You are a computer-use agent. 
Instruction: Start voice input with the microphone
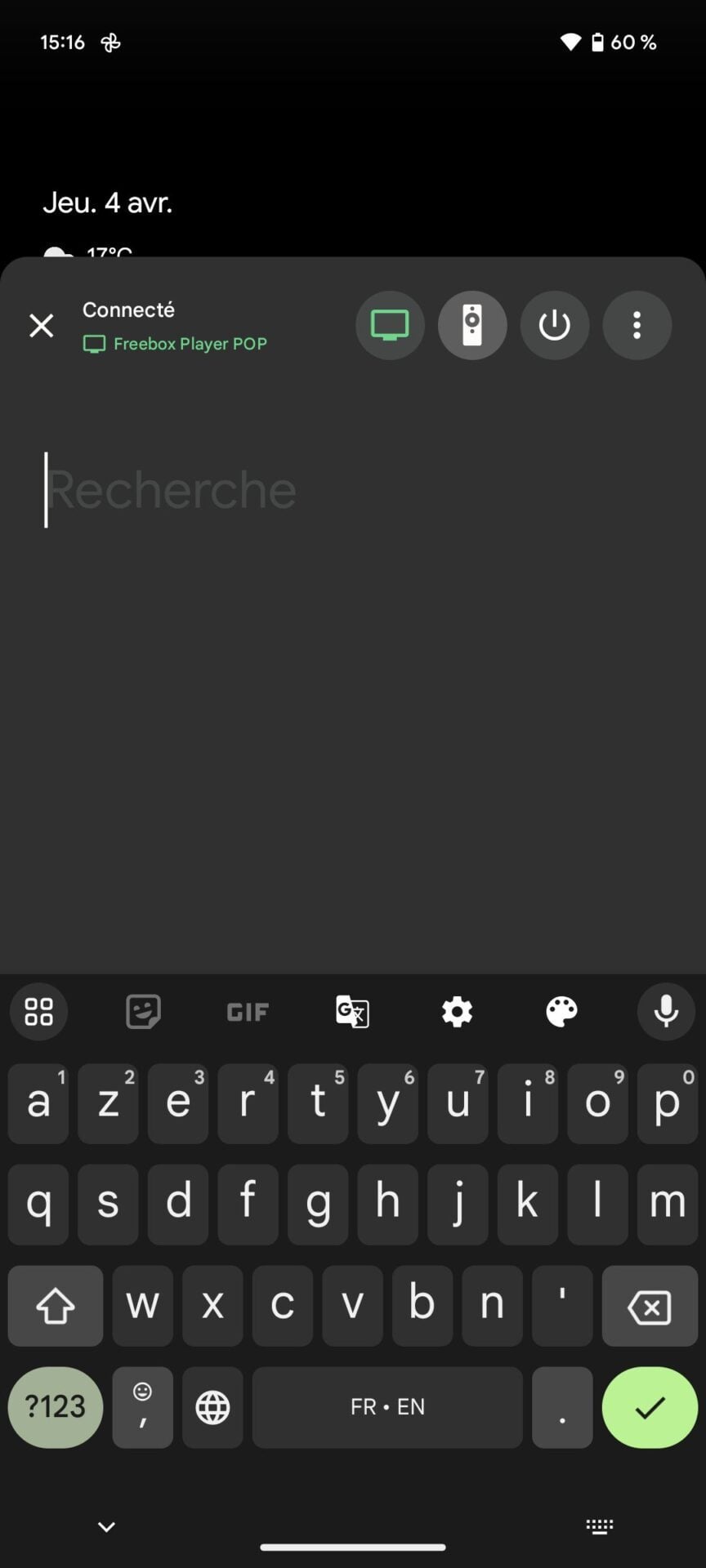point(666,1012)
